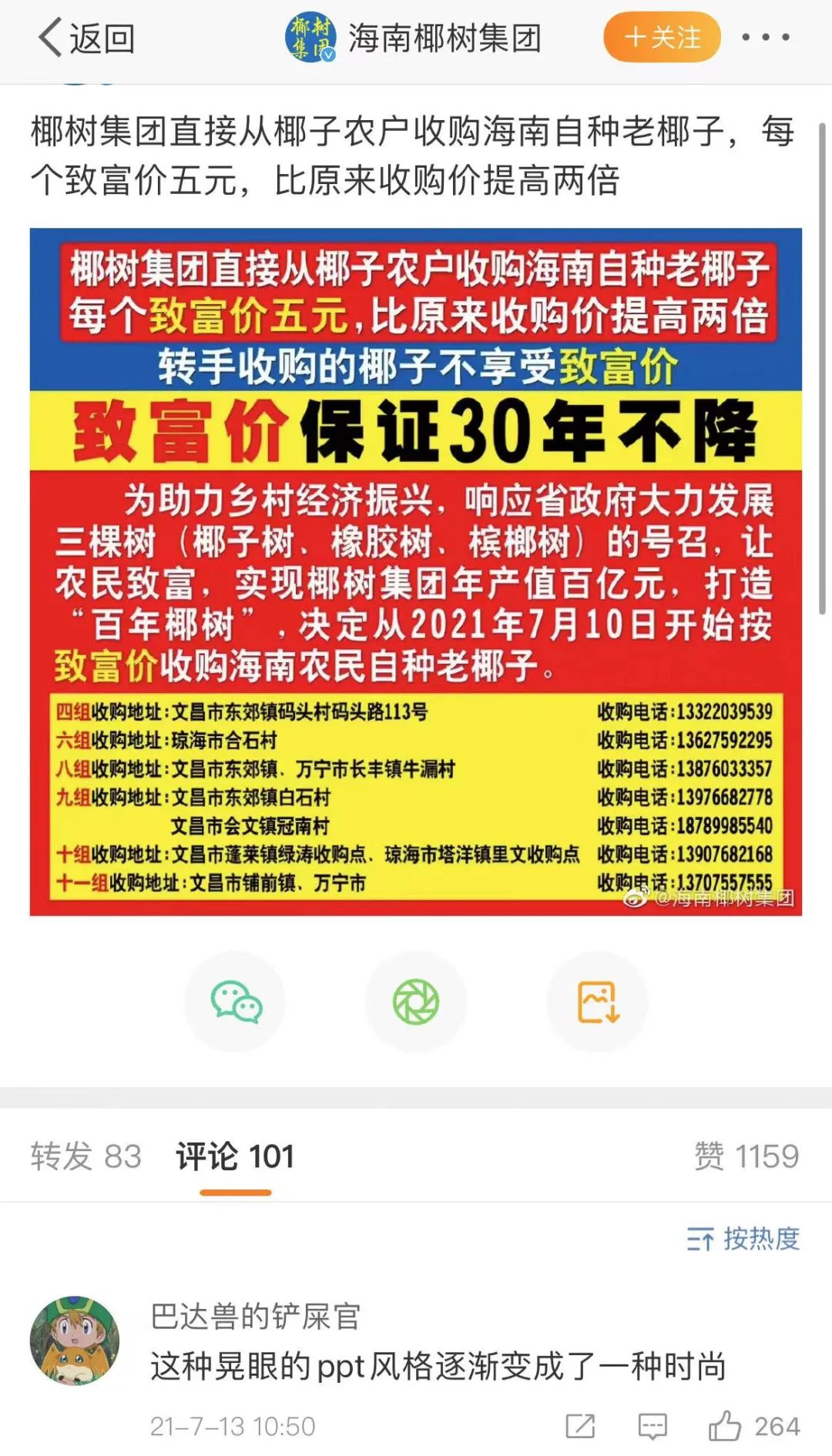View likes under 赞 1159
The width and height of the screenshot is (832, 1456).
746,1156
